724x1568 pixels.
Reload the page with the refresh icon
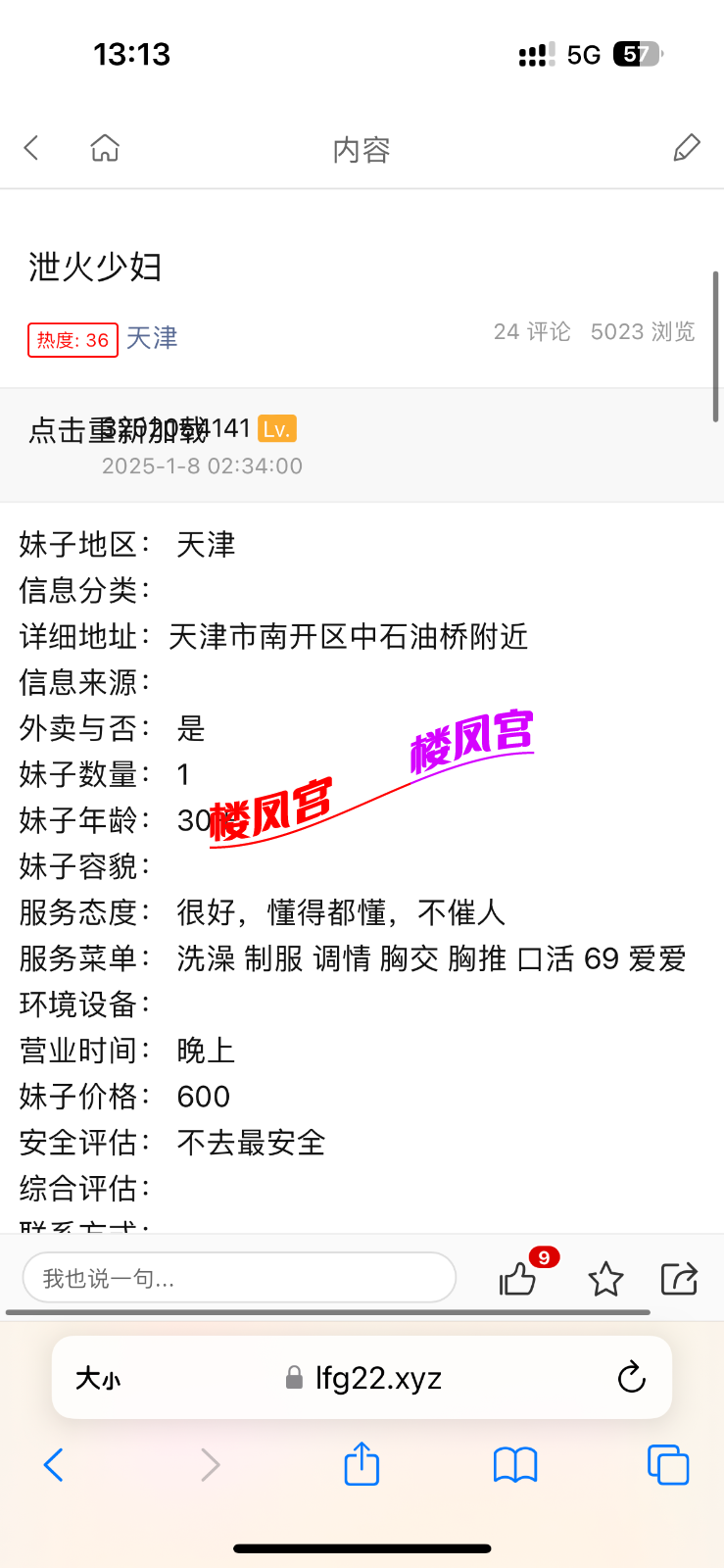point(632,1377)
